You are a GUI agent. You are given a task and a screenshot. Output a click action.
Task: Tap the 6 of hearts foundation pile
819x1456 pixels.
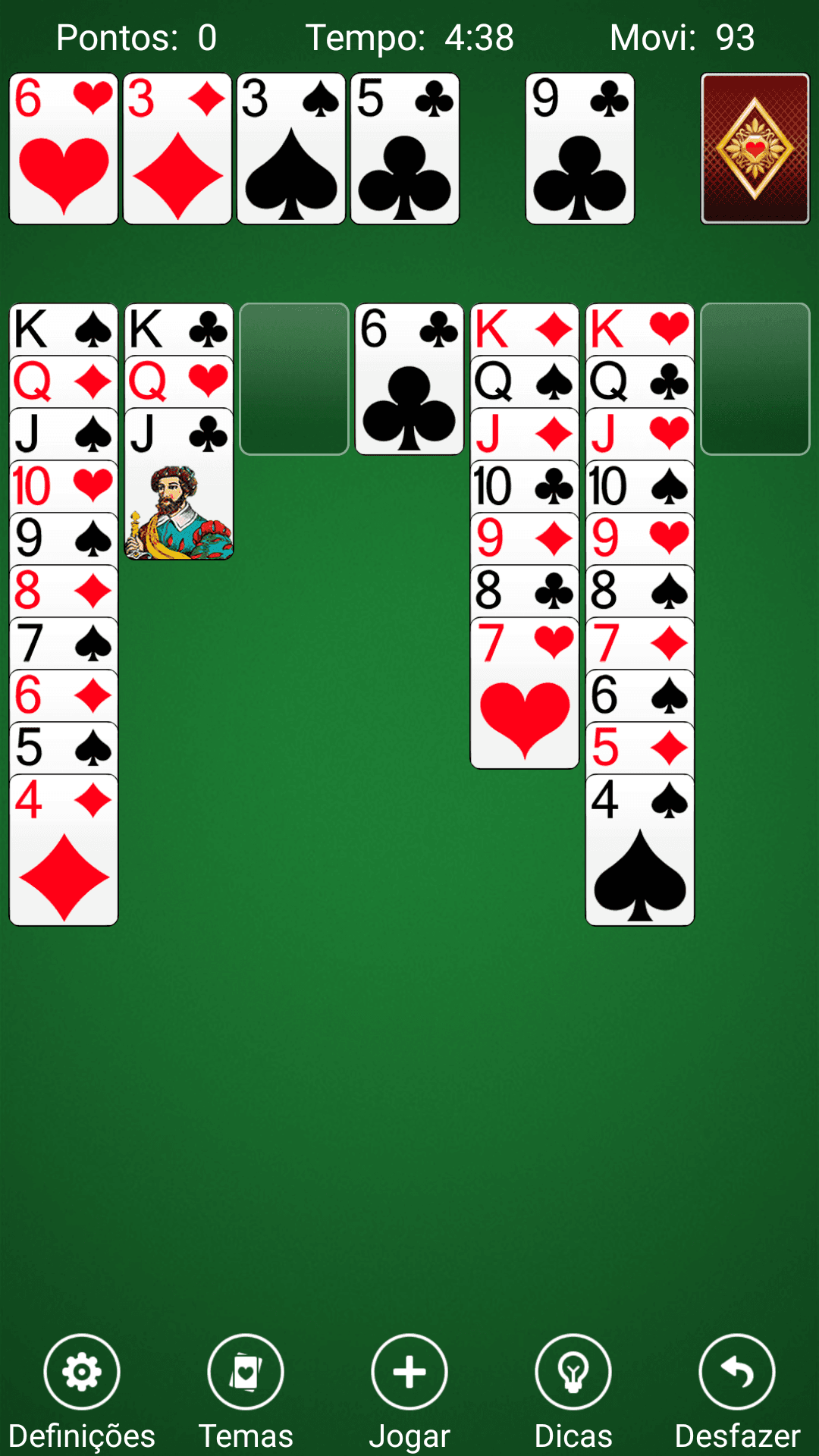(64, 149)
